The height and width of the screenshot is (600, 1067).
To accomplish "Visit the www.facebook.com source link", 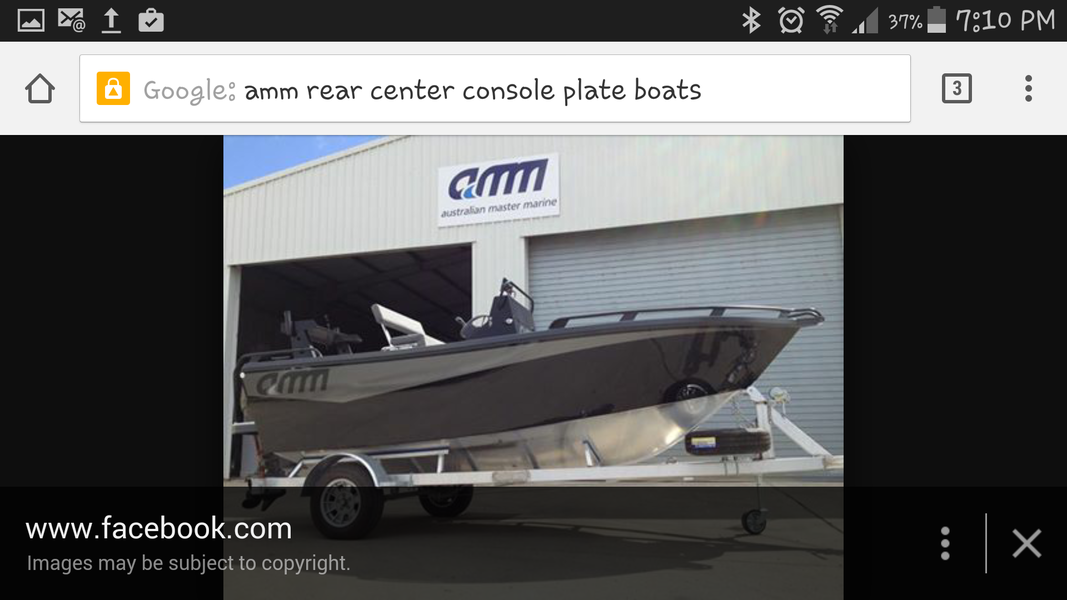I will pos(158,528).
